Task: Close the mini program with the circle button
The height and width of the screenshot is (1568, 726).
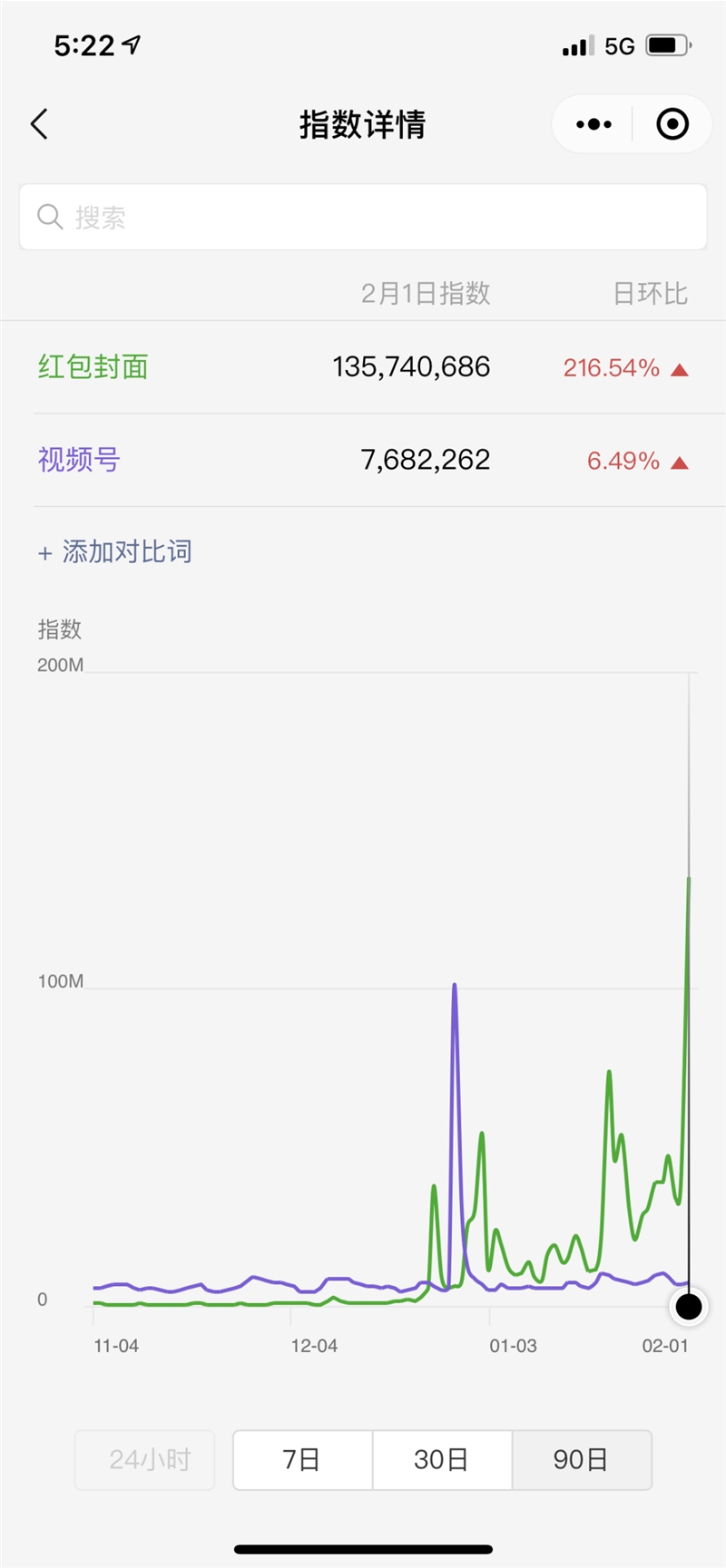Action: click(x=672, y=124)
